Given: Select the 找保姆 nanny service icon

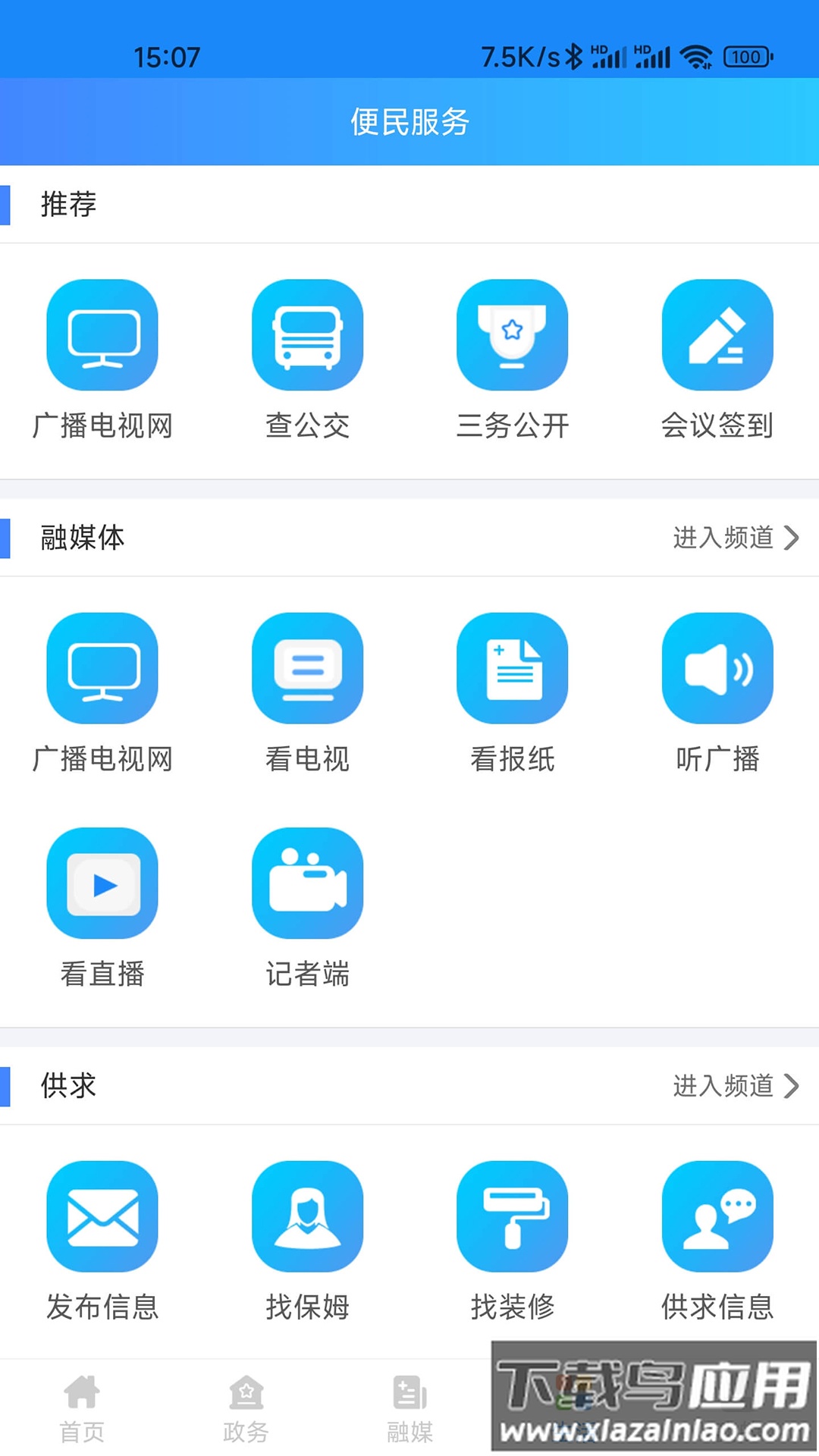Looking at the screenshot, I should pyautogui.click(x=307, y=1216).
